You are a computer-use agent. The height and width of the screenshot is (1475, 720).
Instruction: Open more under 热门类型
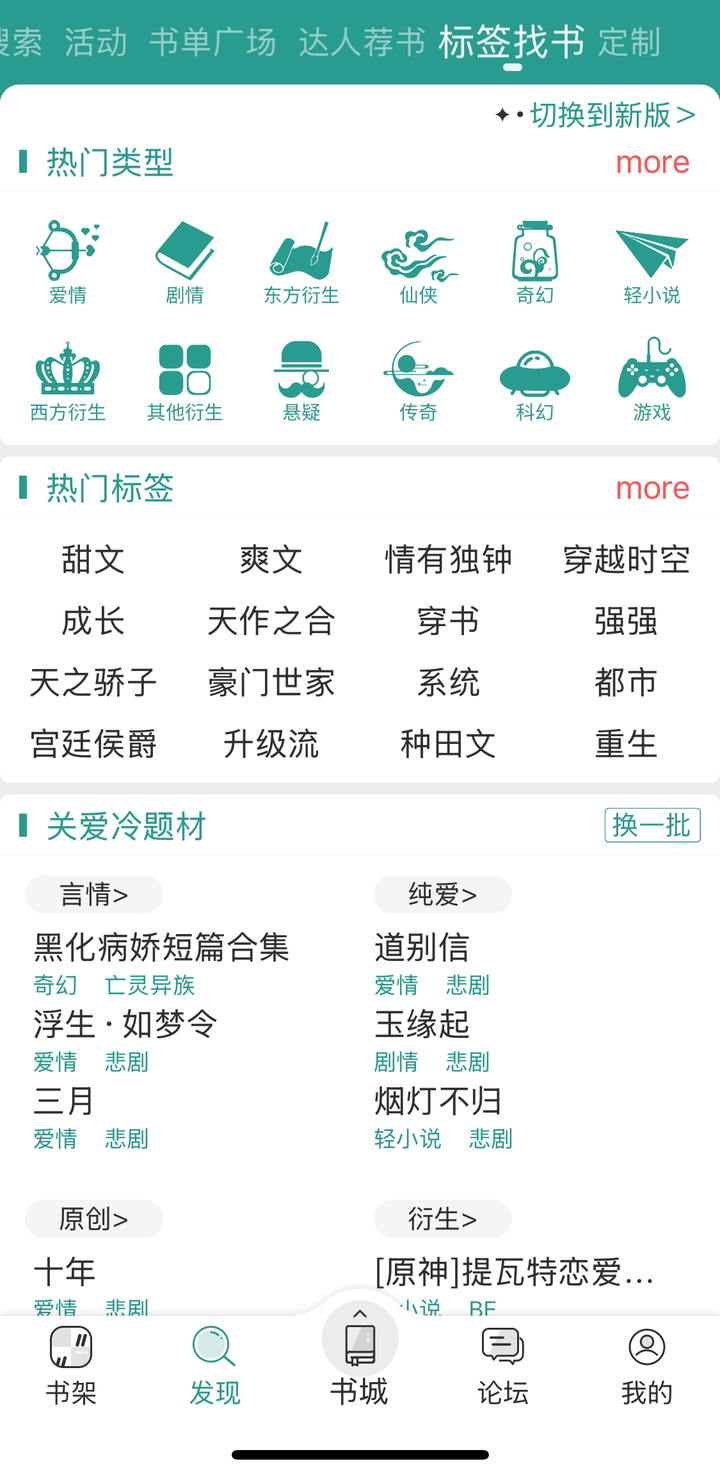pos(652,162)
